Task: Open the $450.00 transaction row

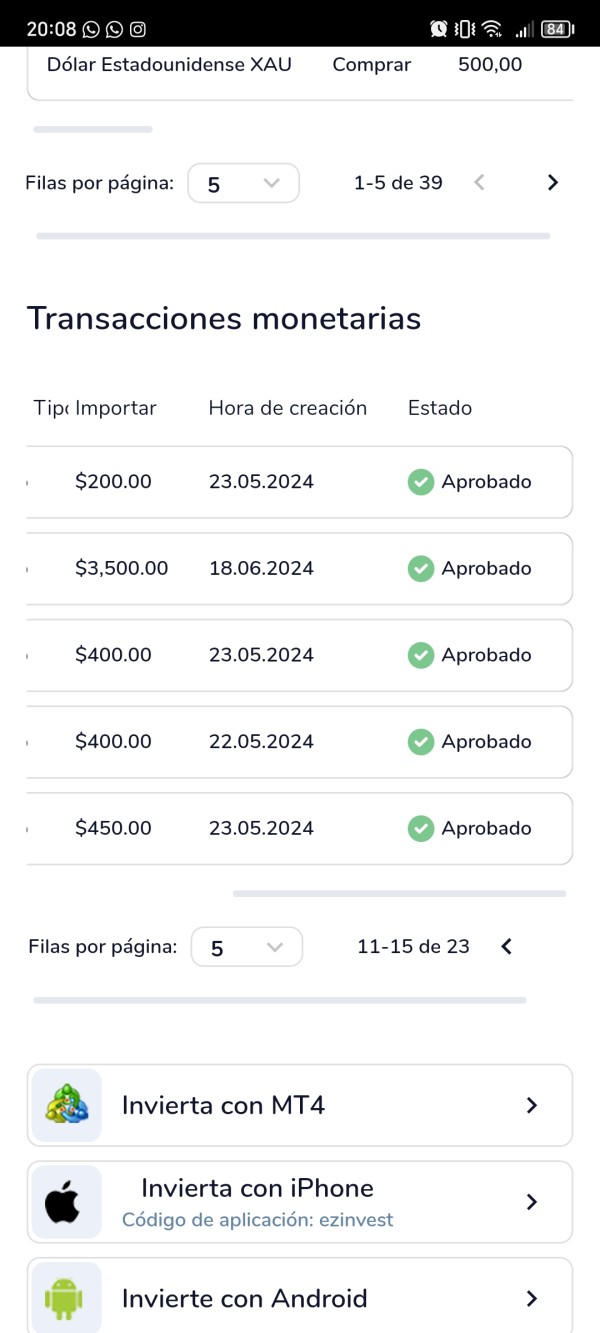Action: 300,829
